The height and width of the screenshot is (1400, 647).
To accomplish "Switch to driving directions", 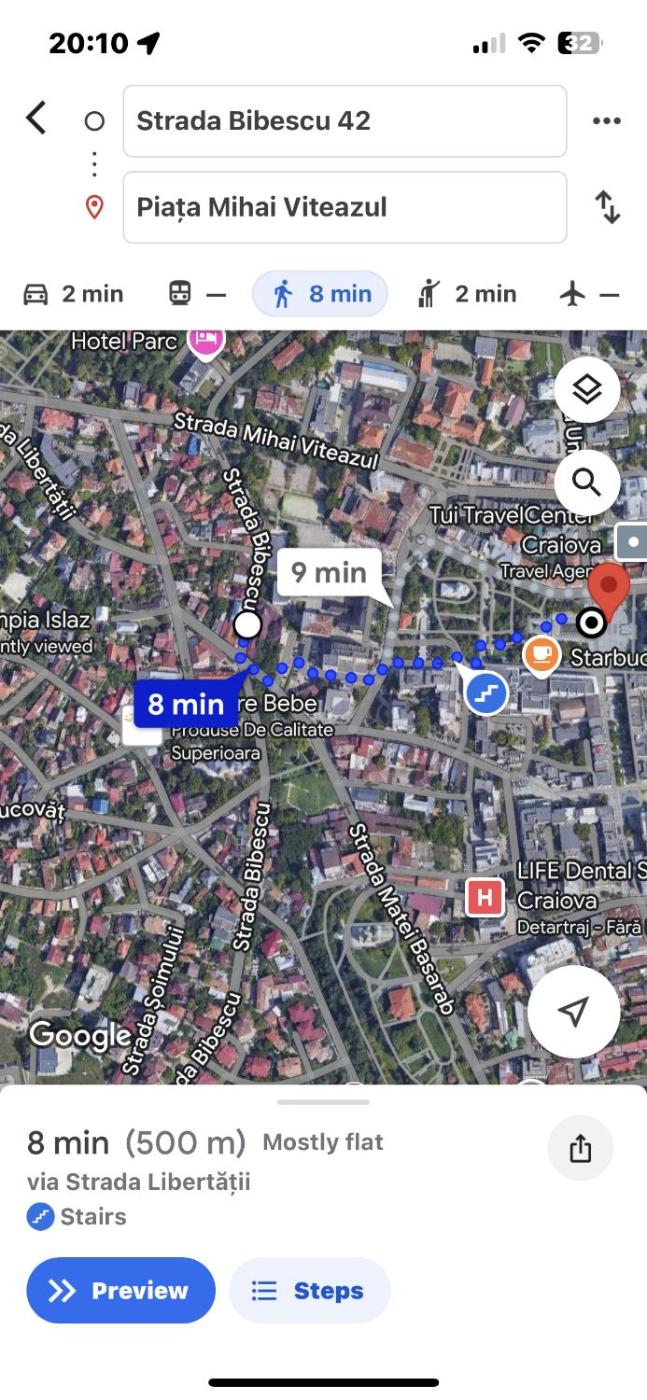I will pos(73,294).
